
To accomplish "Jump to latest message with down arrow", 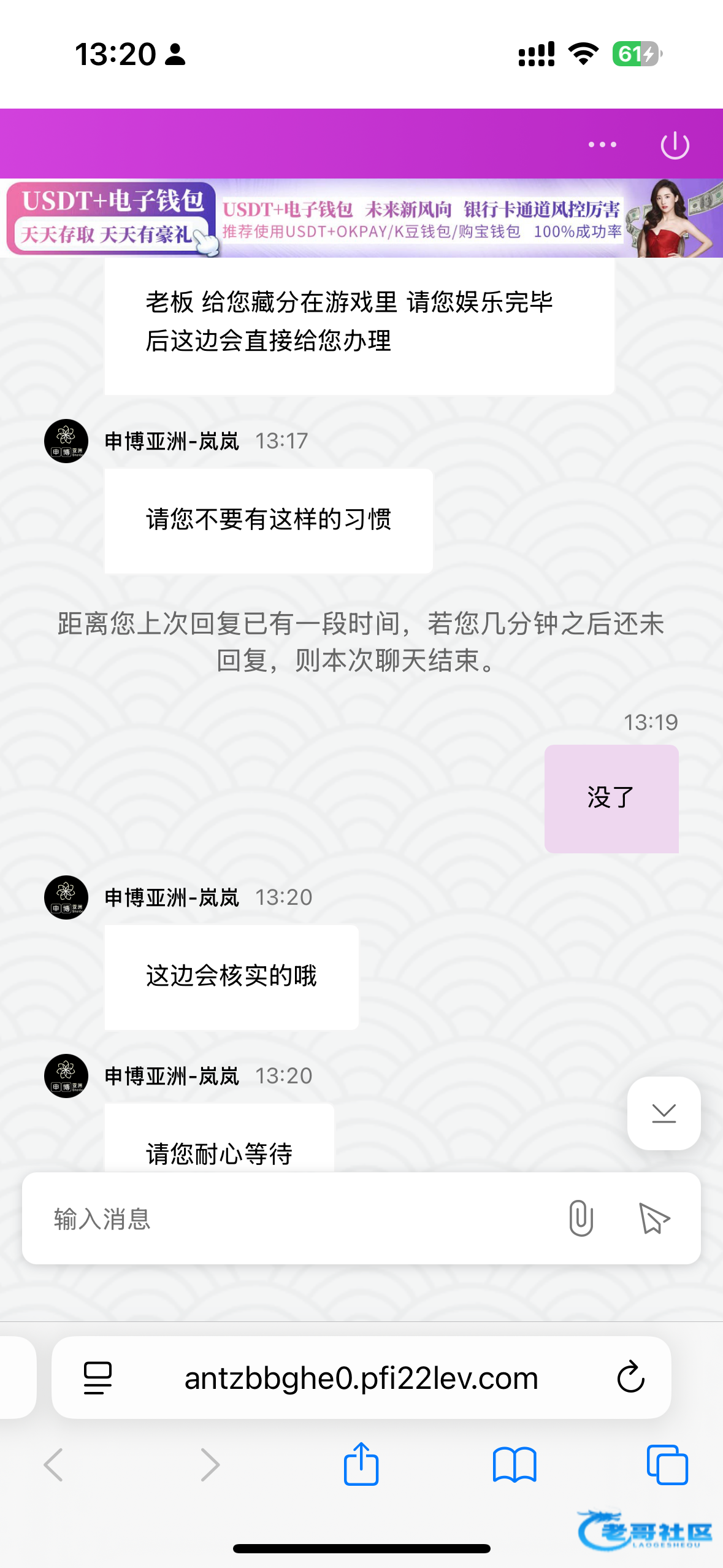I will [x=664, y=1113].
